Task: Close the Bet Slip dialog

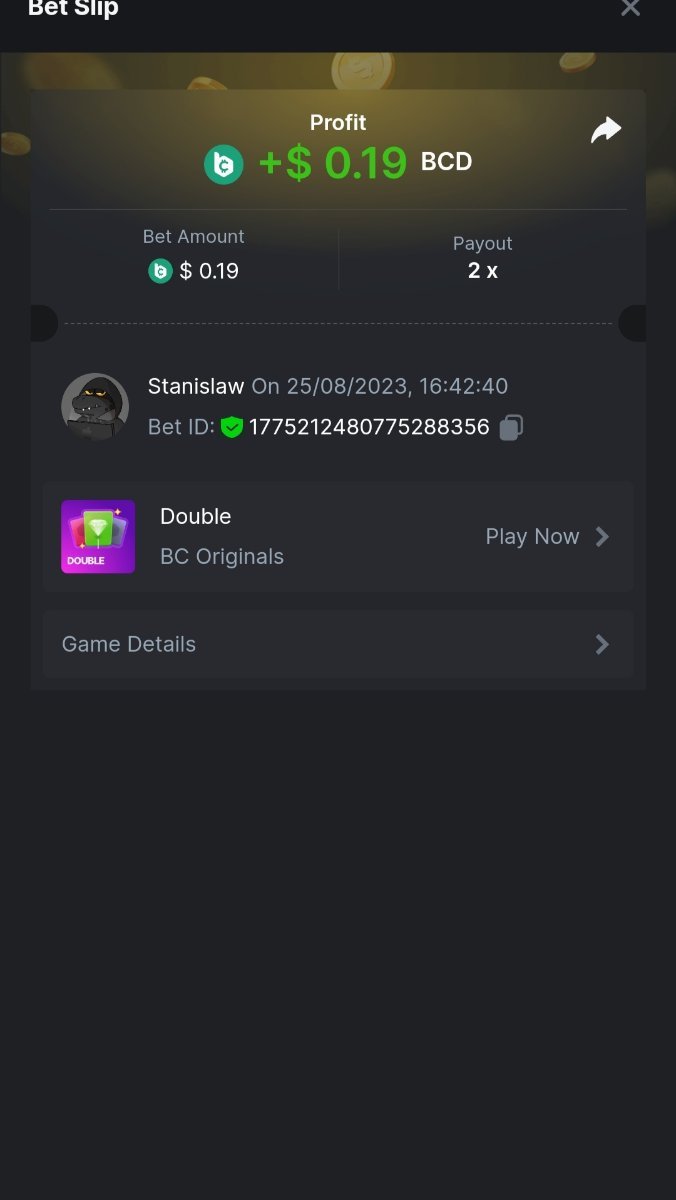Action: click(x=630, y=8)
